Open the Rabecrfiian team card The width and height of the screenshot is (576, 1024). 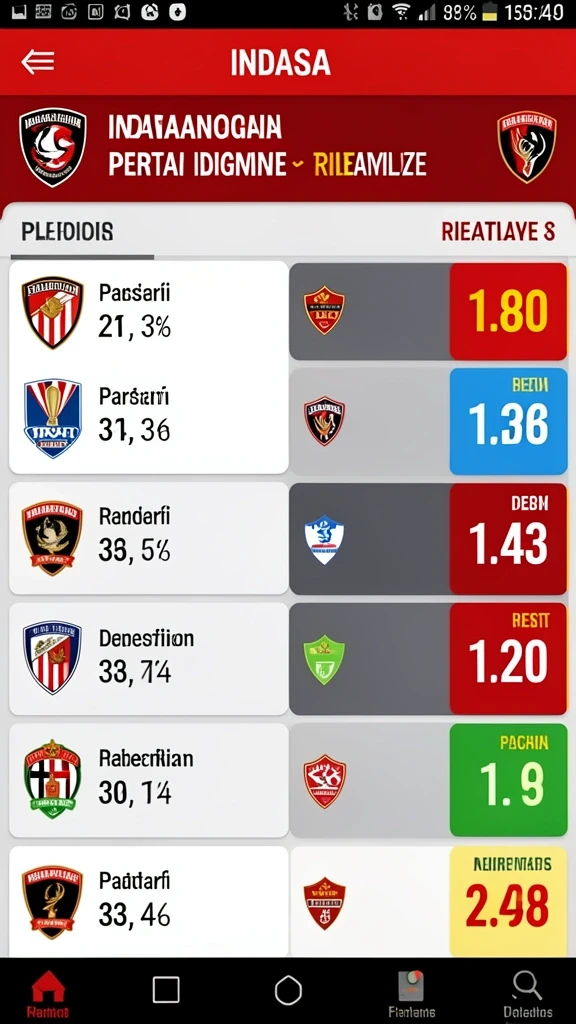149,780
